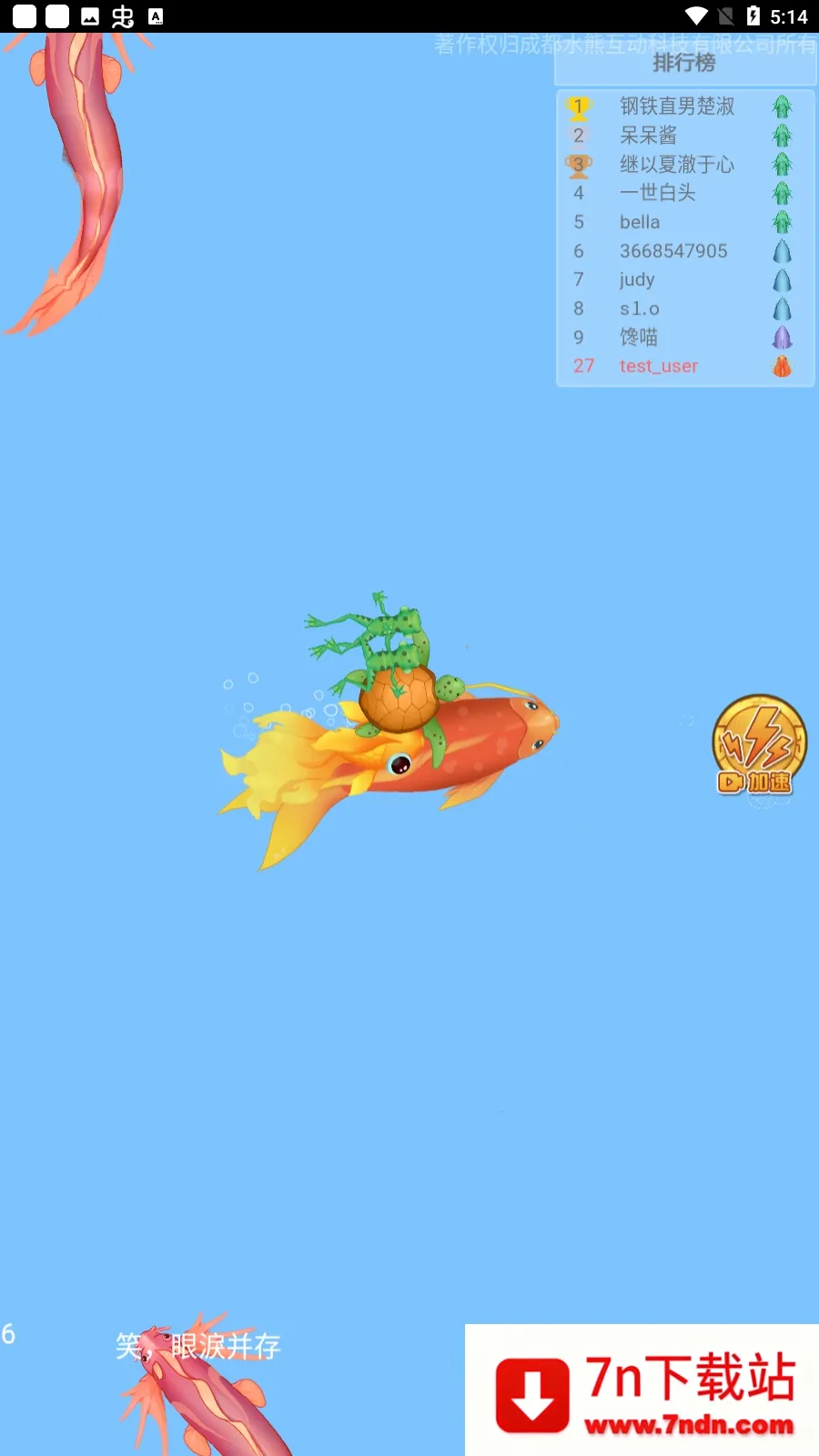
Task: Select the player name 一世白头
Action: (656, 194)
